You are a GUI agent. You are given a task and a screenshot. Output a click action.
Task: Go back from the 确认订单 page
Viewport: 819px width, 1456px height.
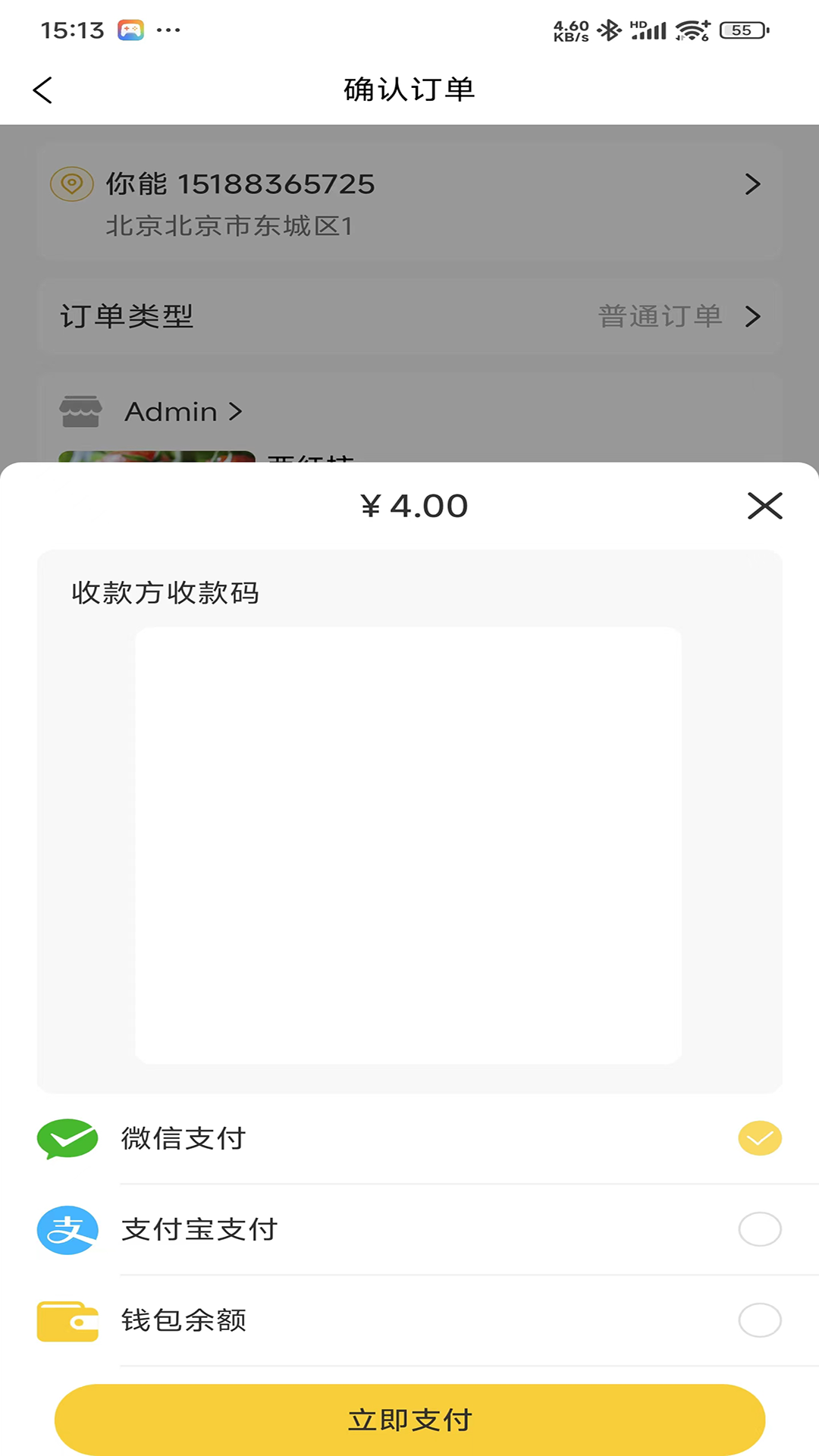(x=43, y=90)
